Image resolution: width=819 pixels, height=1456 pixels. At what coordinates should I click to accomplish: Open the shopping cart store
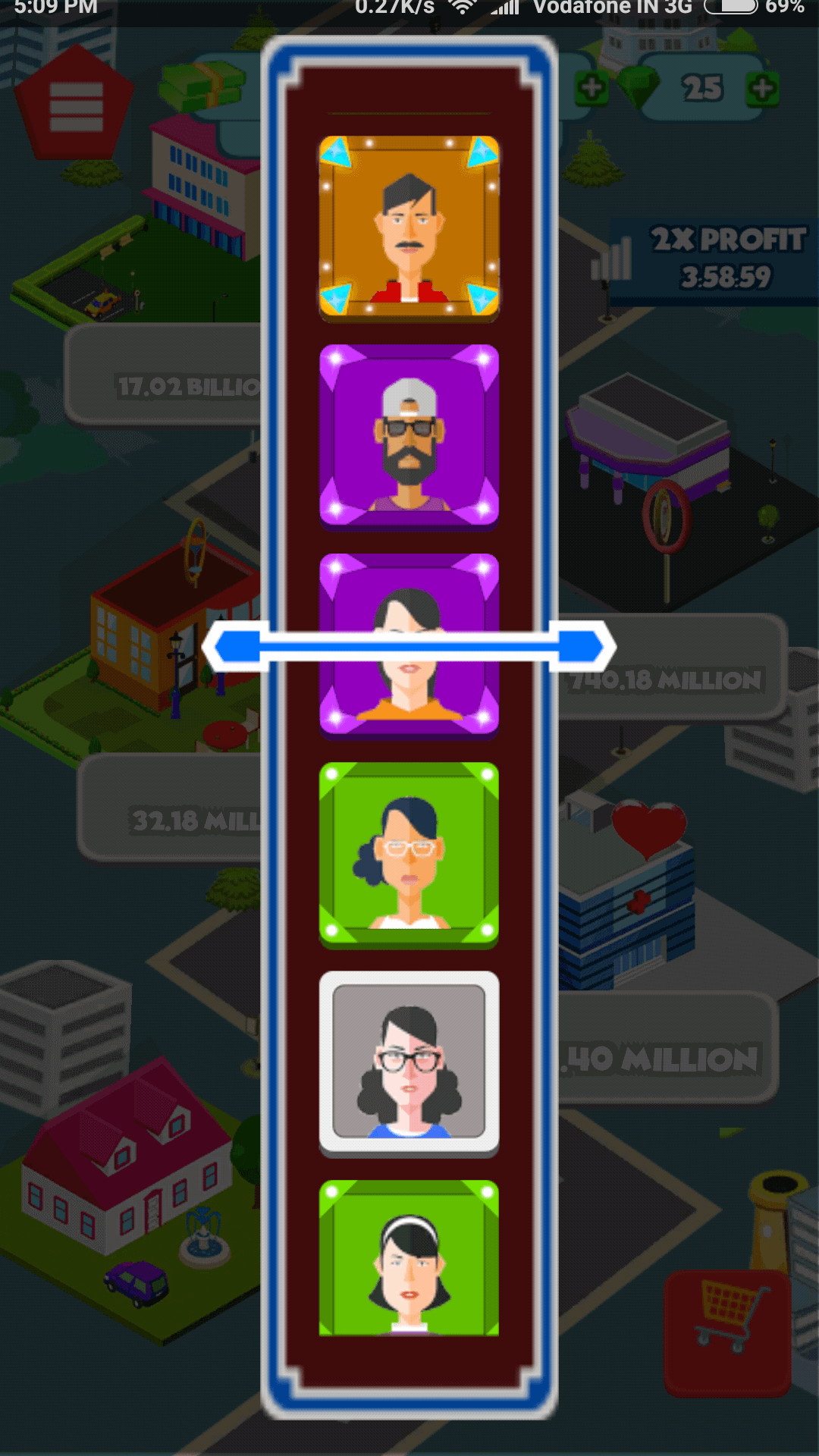(727, 1333)
